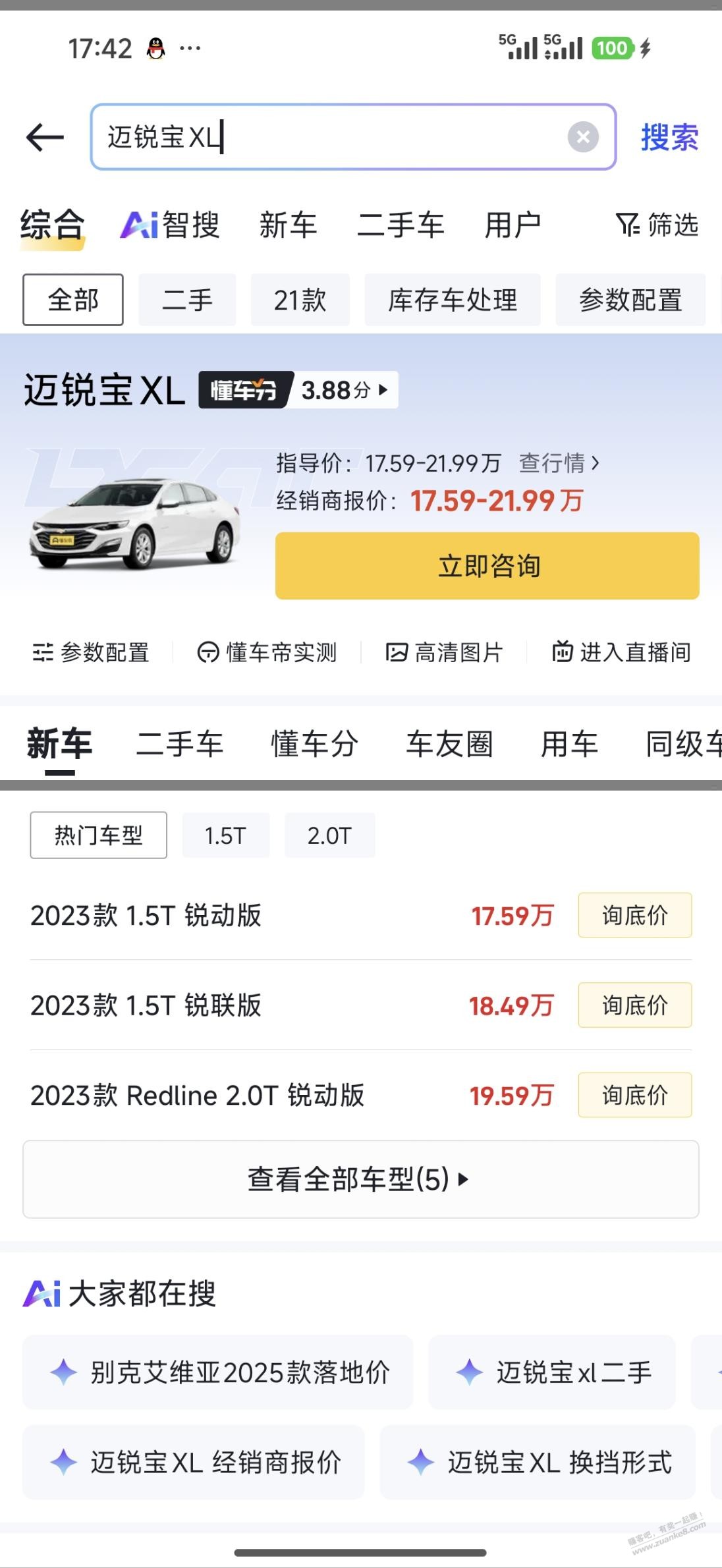Tap the 立即咨询 button
Screen dimensions: 722x1568
pyautogui.click(x=487, y=566)
